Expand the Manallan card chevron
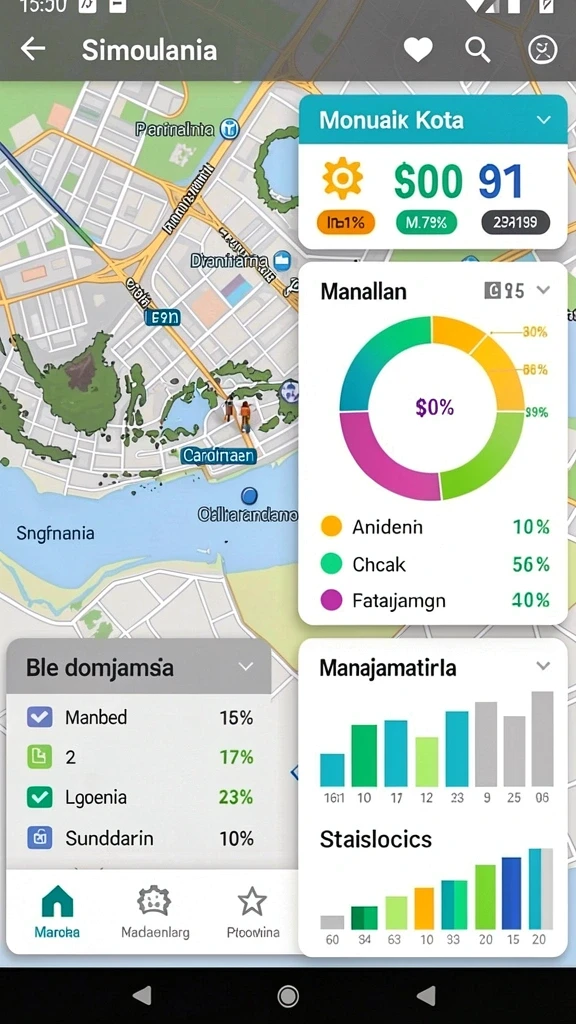Viewport: 576px width, 1024px height. point(543,290)
